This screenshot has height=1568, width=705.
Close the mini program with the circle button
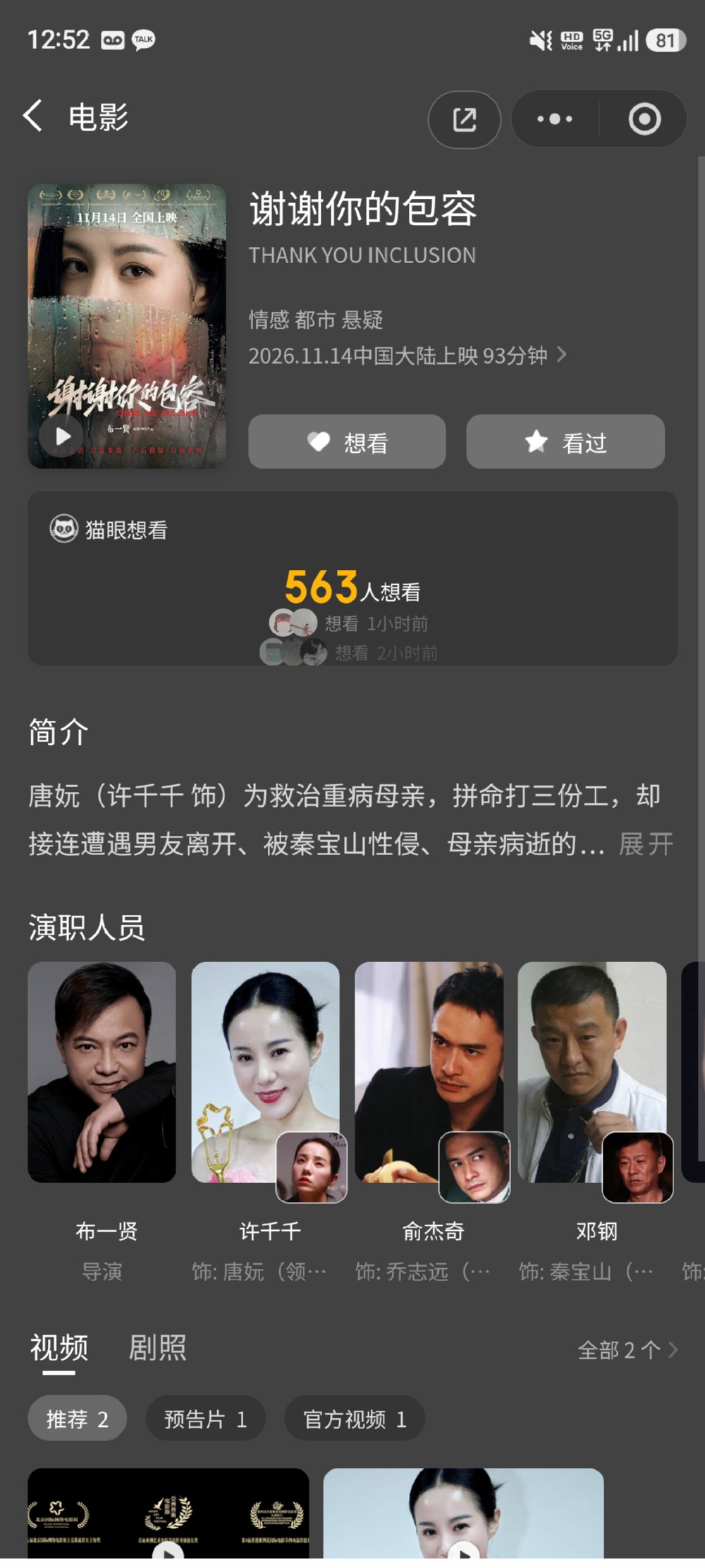[x=644, y=119]
